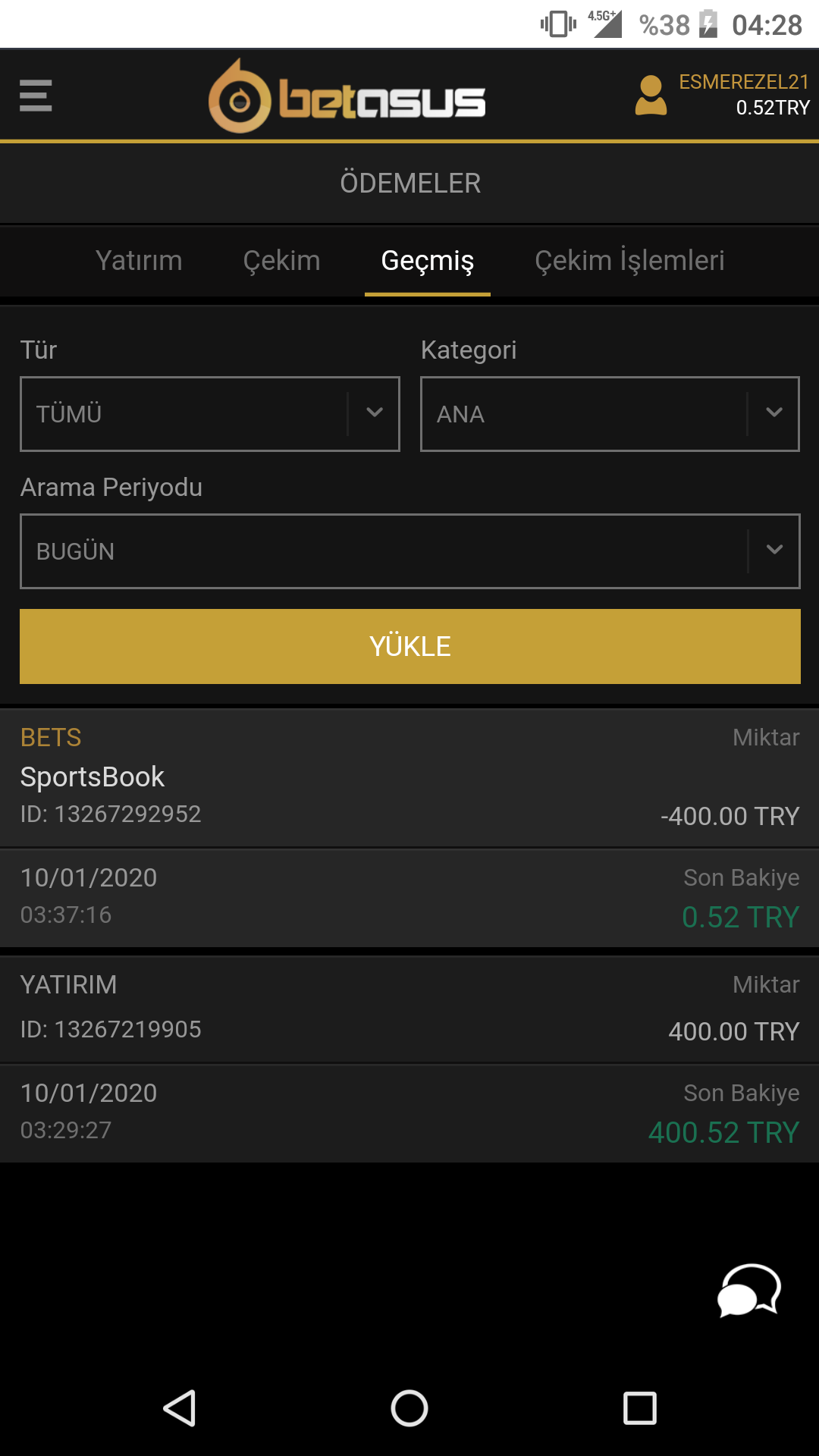Screen dimensions: 819x1456
Task: Open the recent apps view
Action: point(639,1408)
